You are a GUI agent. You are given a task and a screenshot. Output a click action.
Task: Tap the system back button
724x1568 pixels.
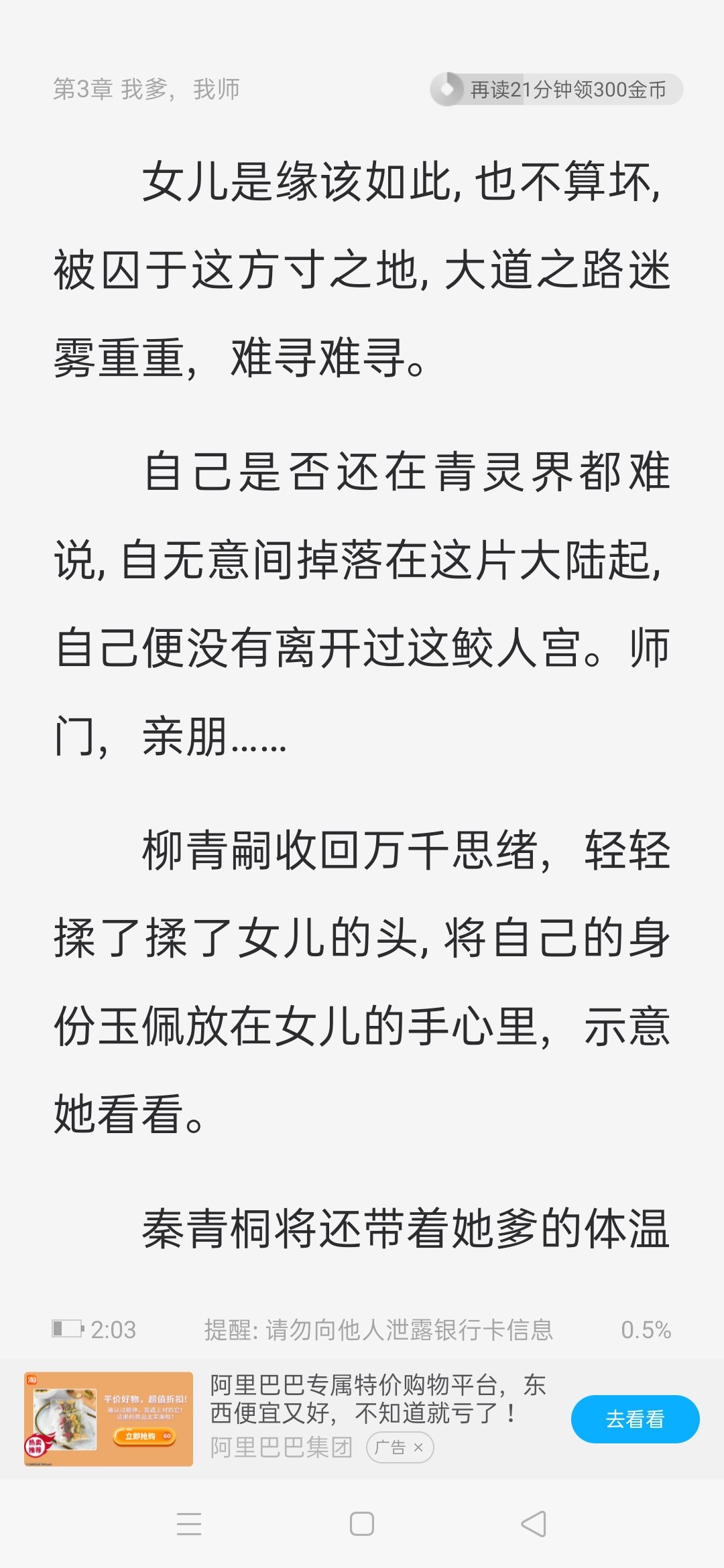534,1523
